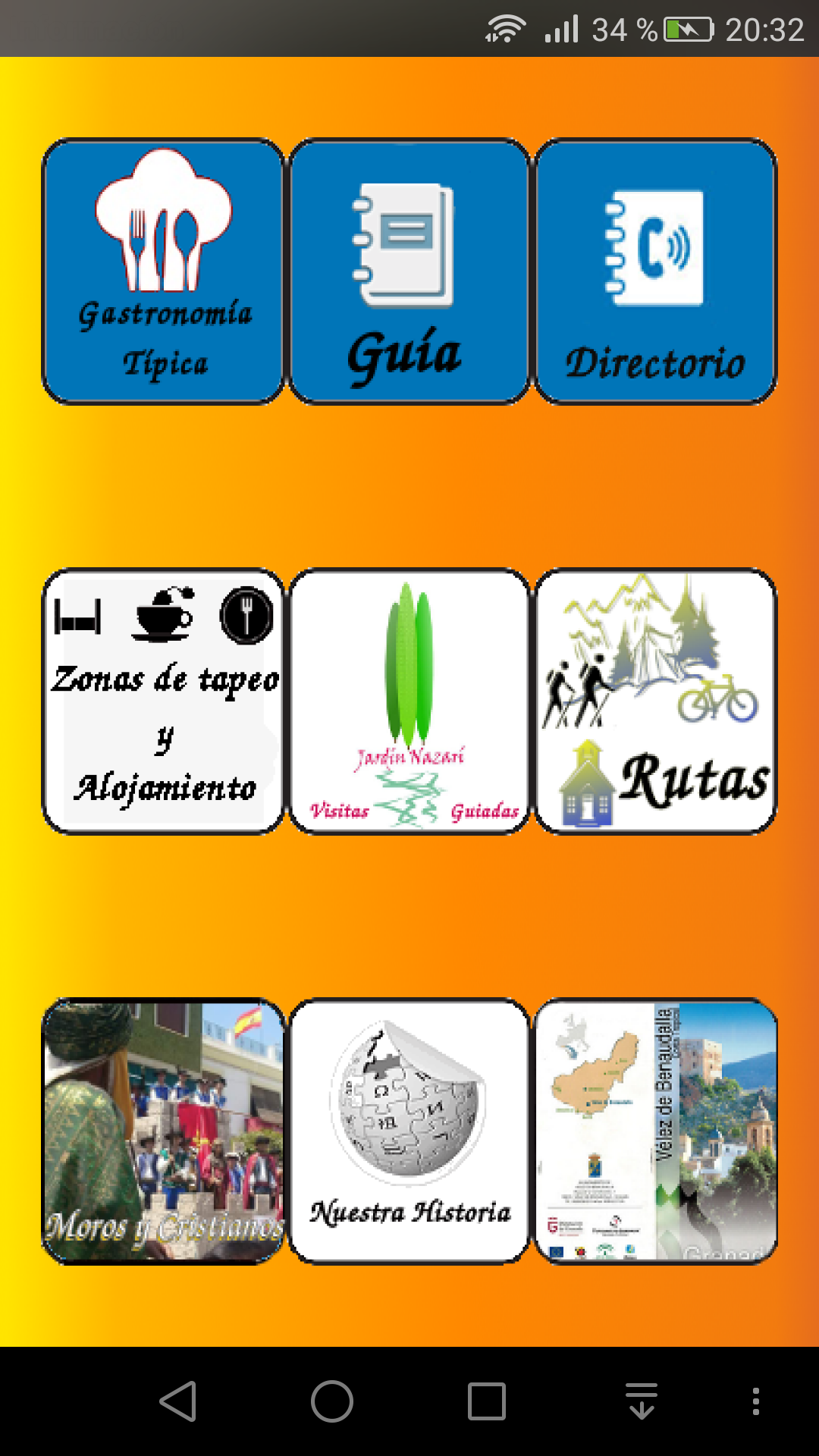Viewport: 819px width, 1456px height.
Task: Go back with the system back button
Action: [178, 1401]
